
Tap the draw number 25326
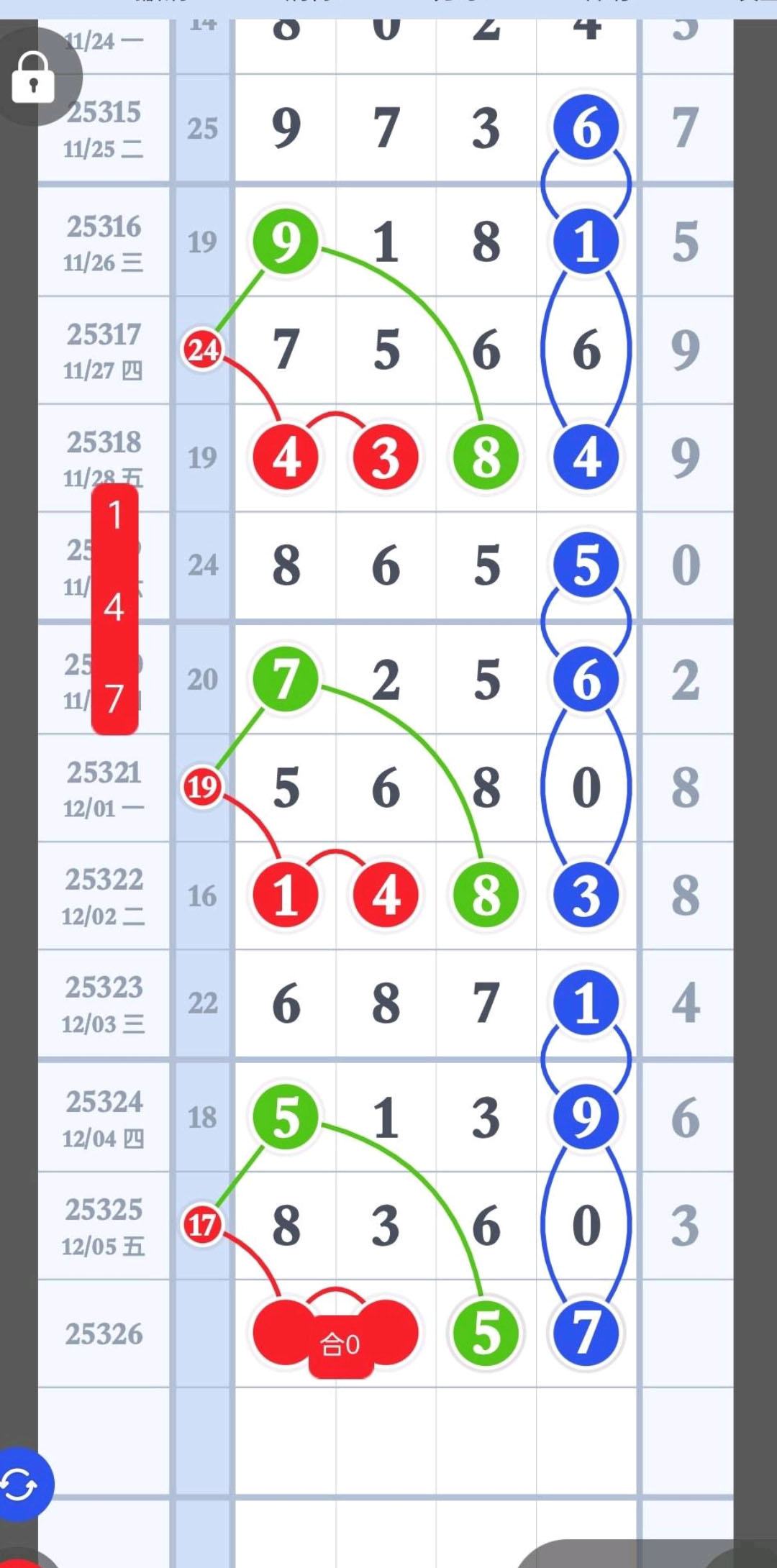click(x=104, y=1333)
